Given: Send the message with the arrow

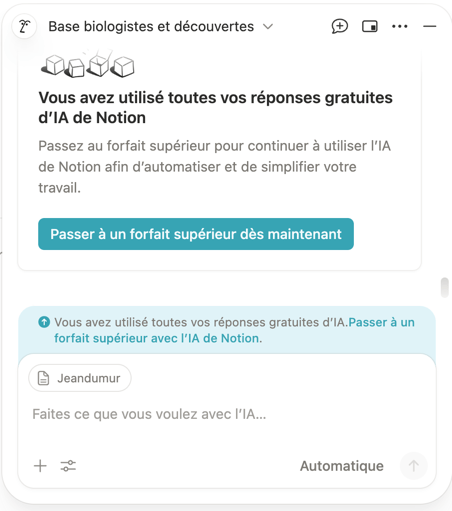Looking at the screenshot, I should click(x=413, y=466).
